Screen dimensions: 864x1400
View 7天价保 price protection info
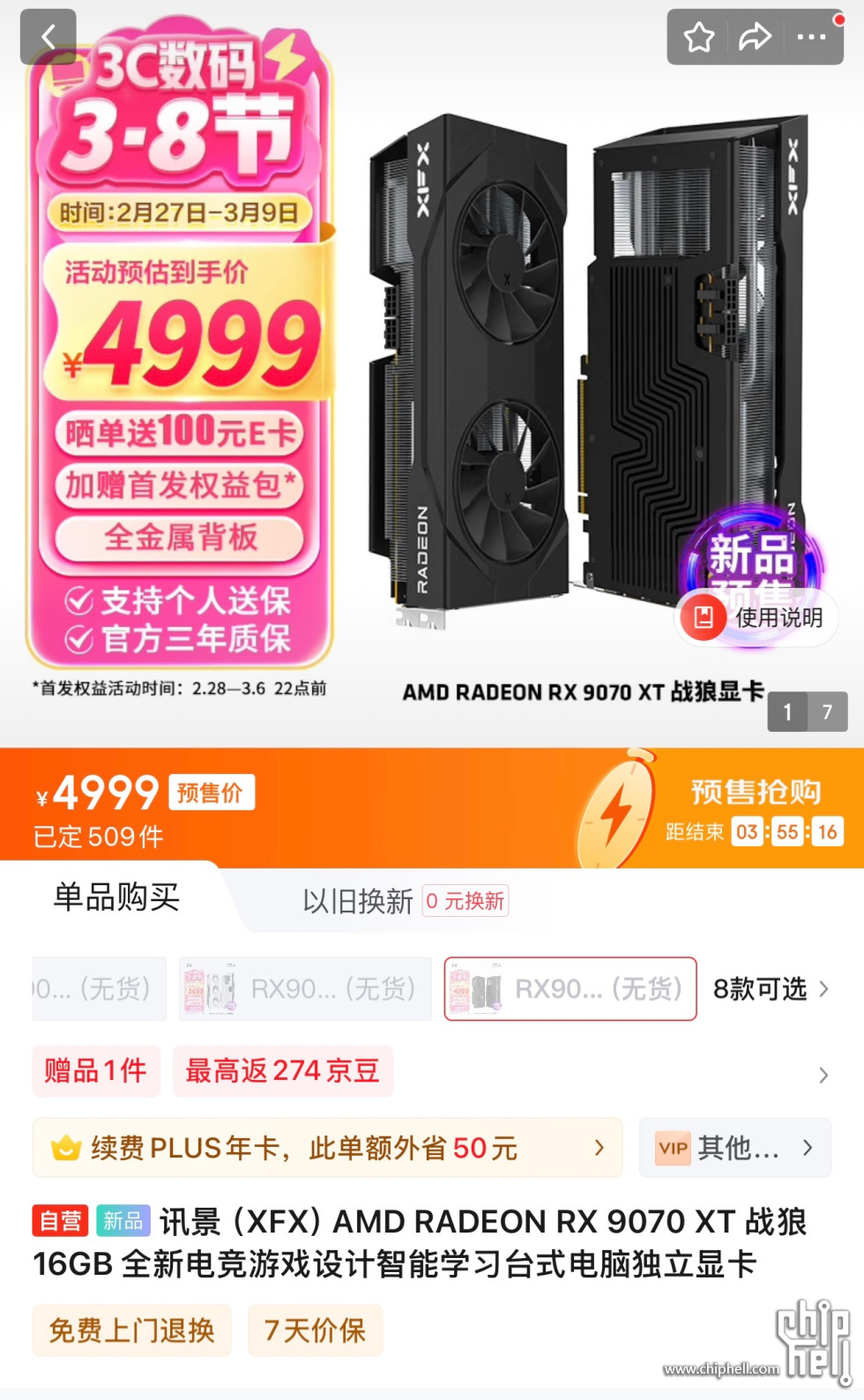(315, 1330)
